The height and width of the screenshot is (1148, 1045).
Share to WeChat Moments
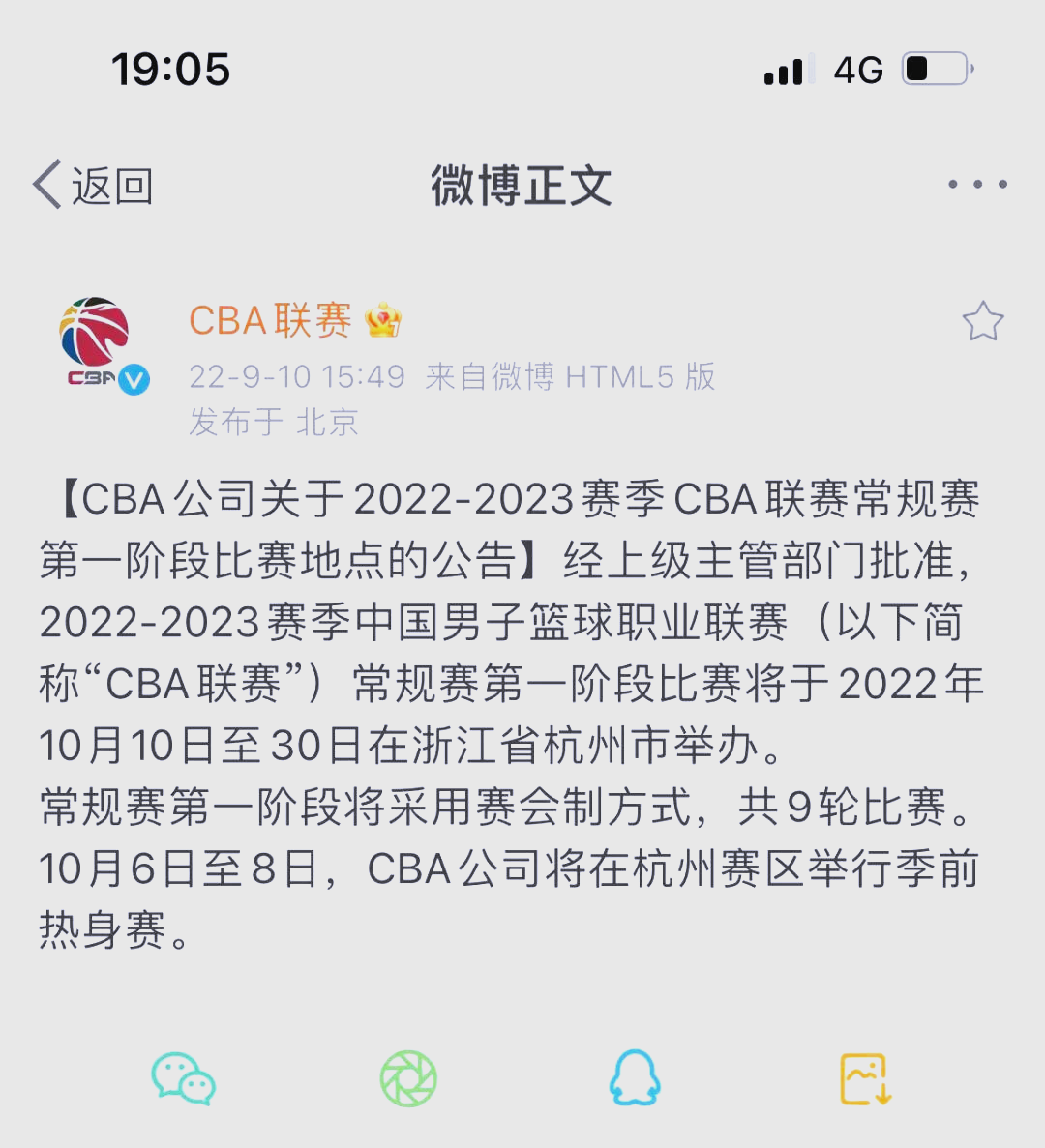pos(408,1078)
